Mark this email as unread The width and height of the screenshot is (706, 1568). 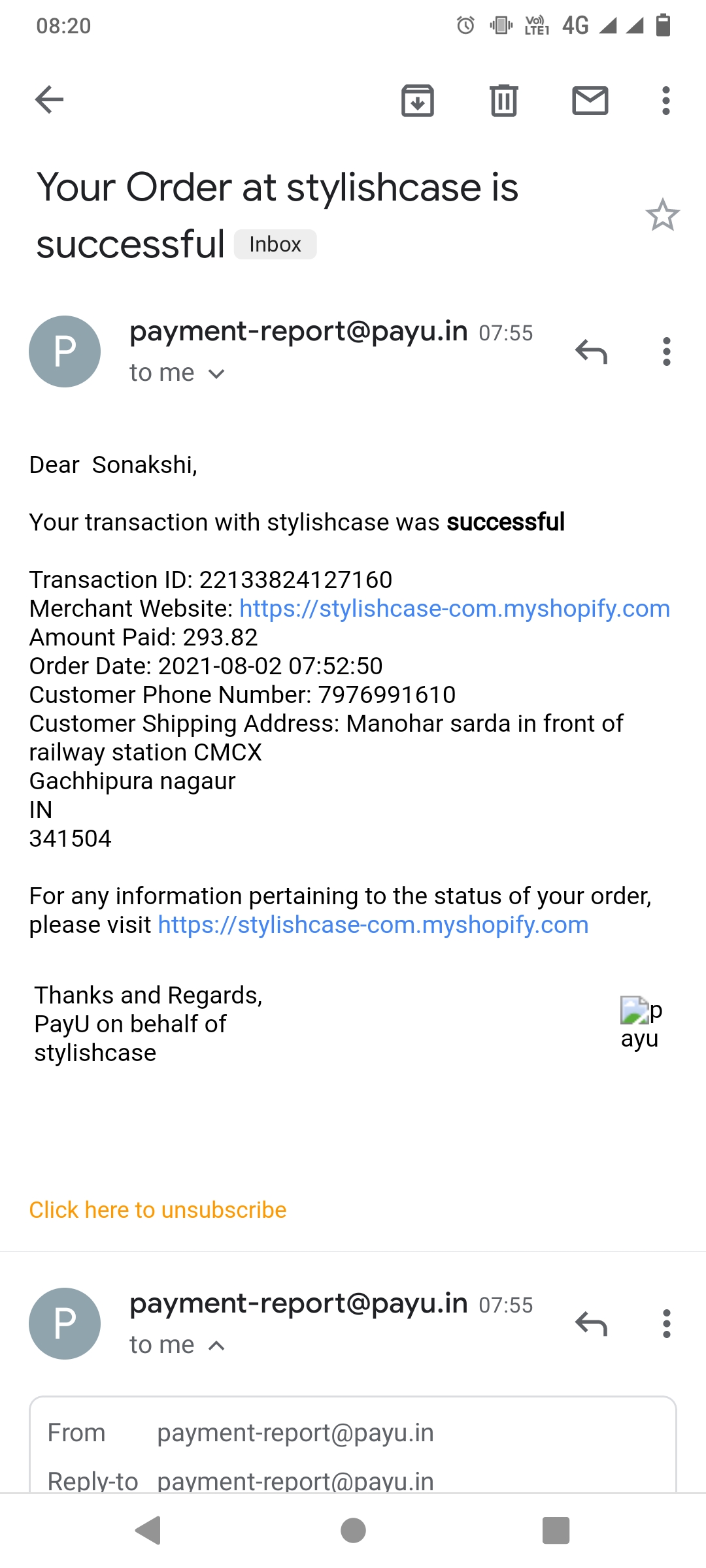point(590,101)
